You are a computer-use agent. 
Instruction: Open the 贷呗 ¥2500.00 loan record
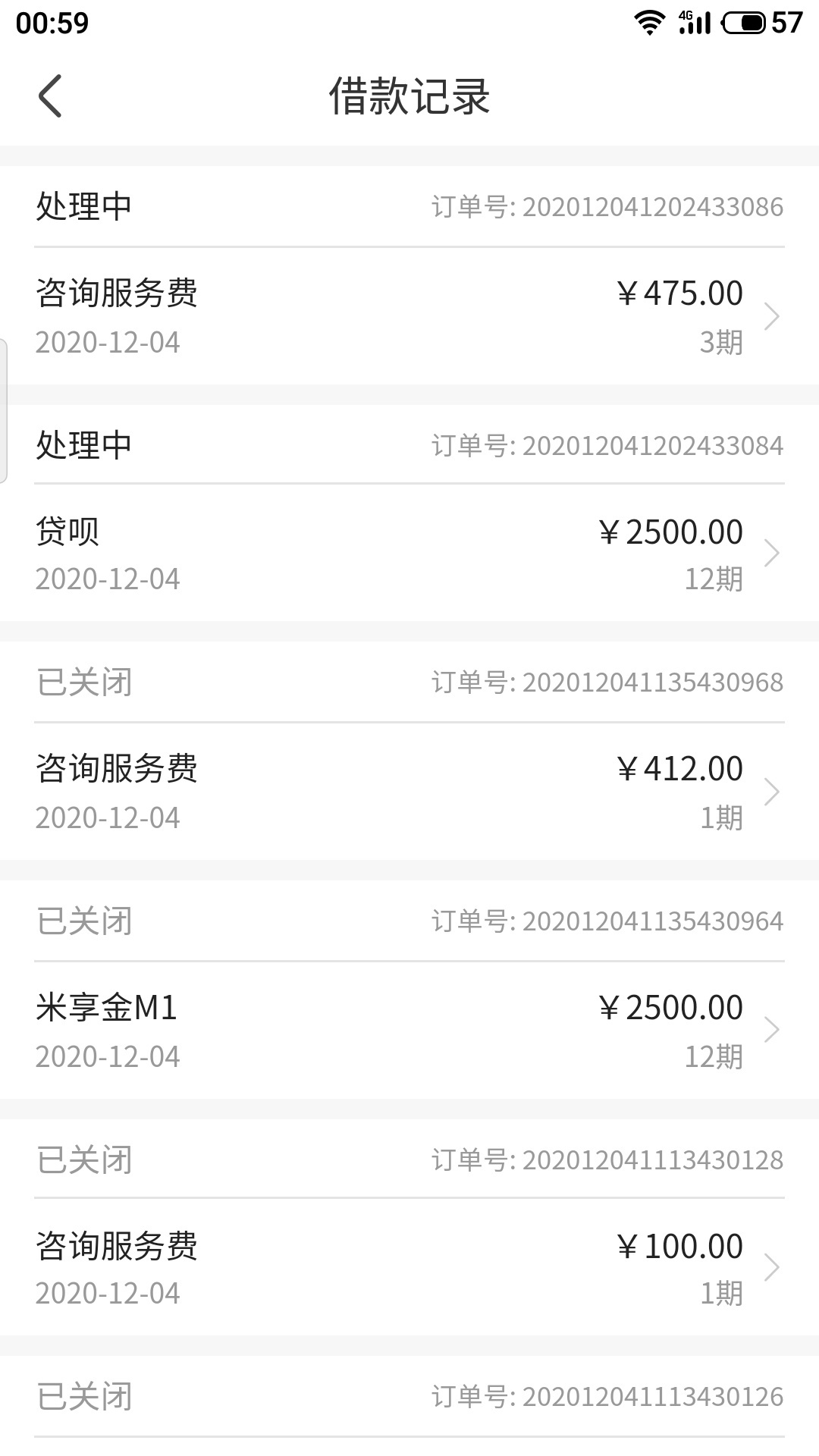(409, 554)
